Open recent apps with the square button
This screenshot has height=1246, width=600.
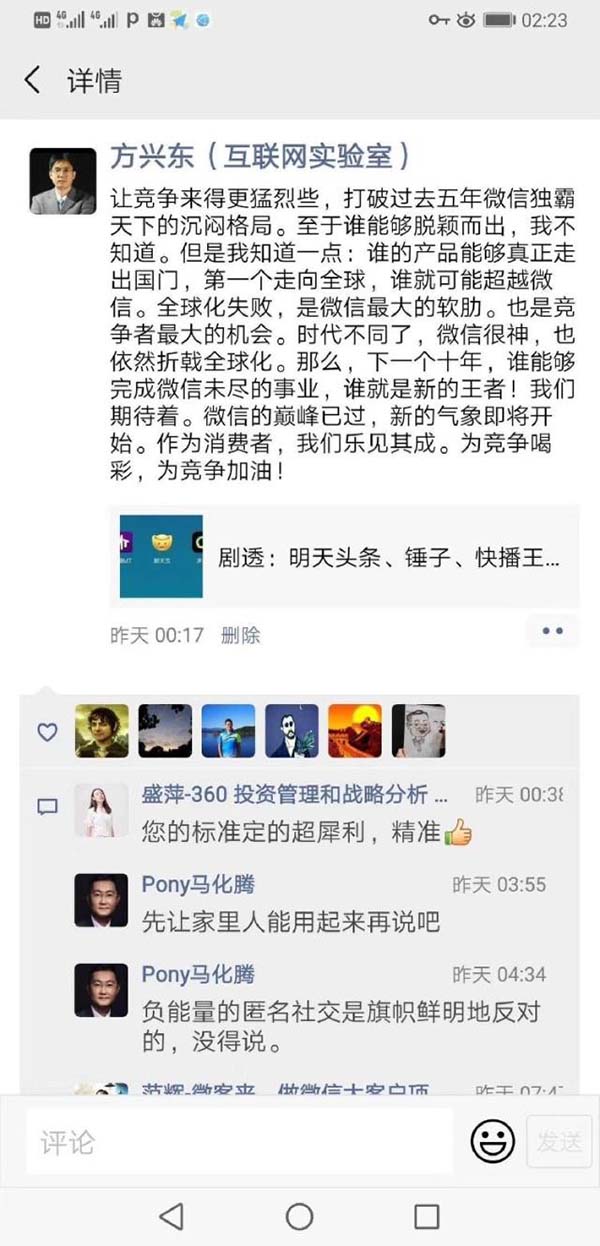tap(427, 1216)
